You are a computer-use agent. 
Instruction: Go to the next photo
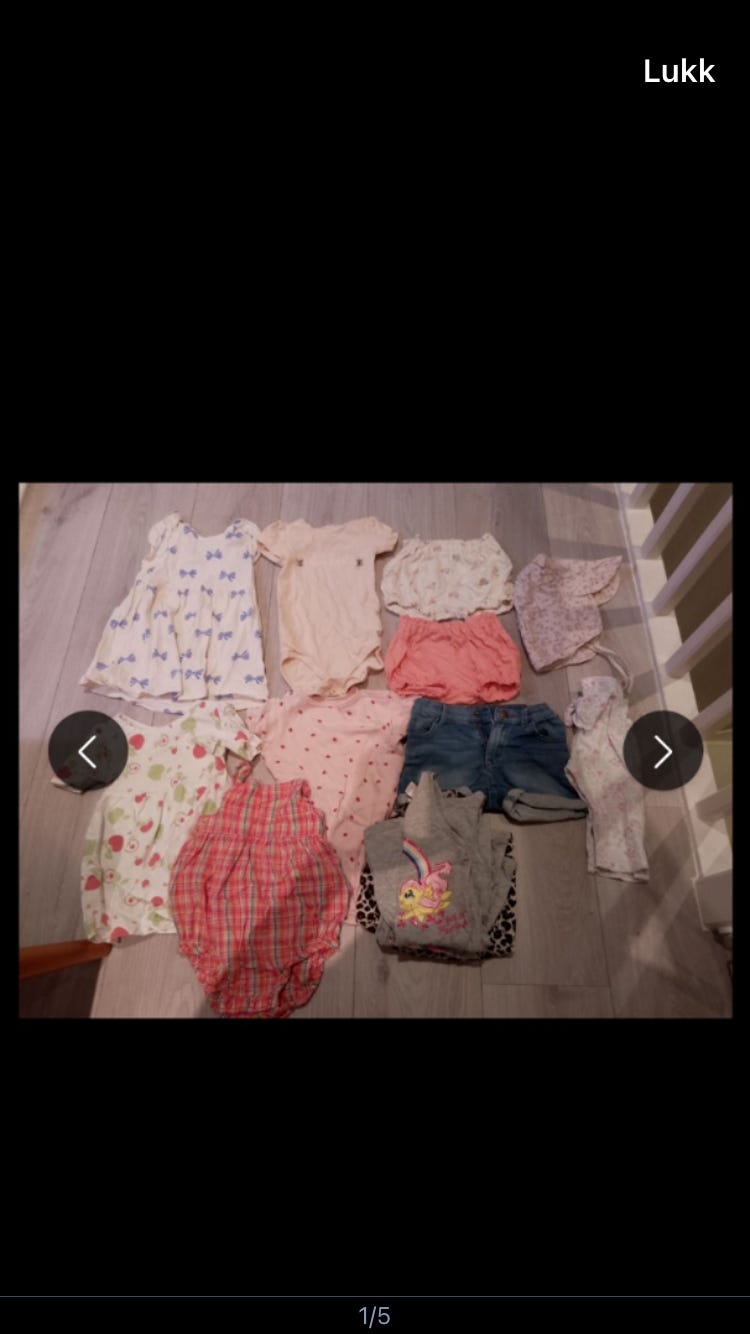point(663,751)
